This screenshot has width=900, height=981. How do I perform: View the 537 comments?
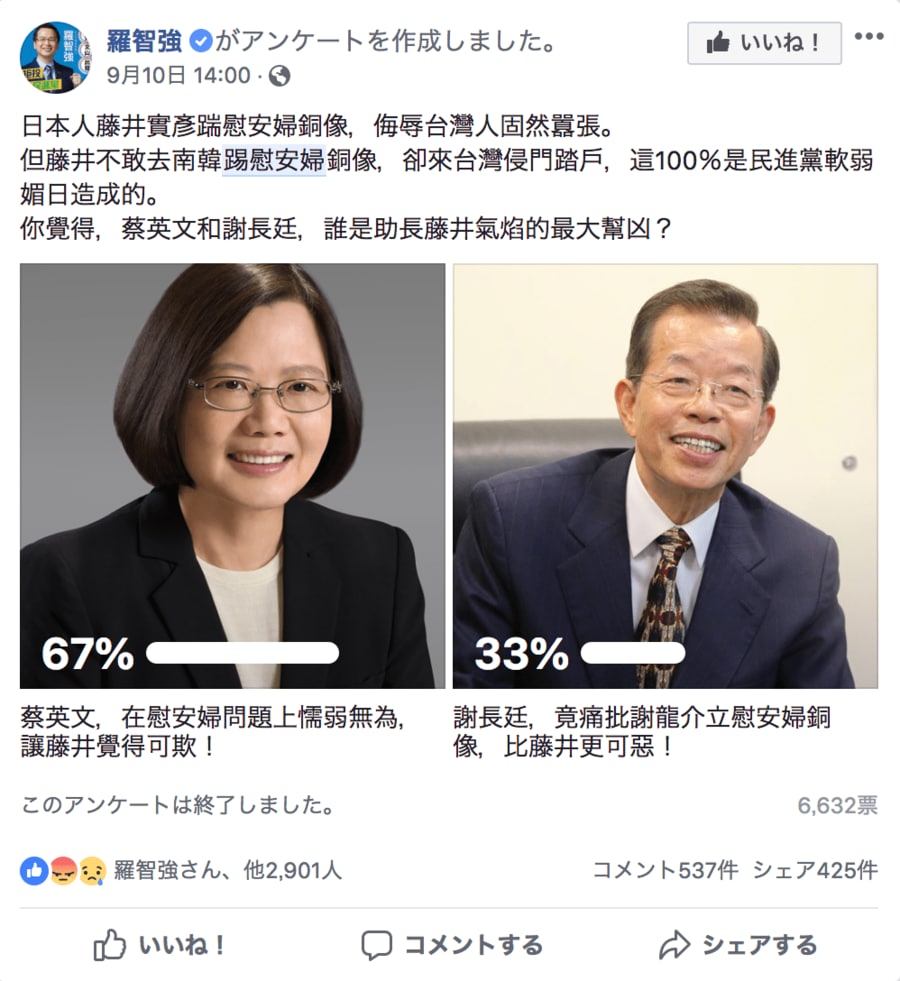pos(664,870)
